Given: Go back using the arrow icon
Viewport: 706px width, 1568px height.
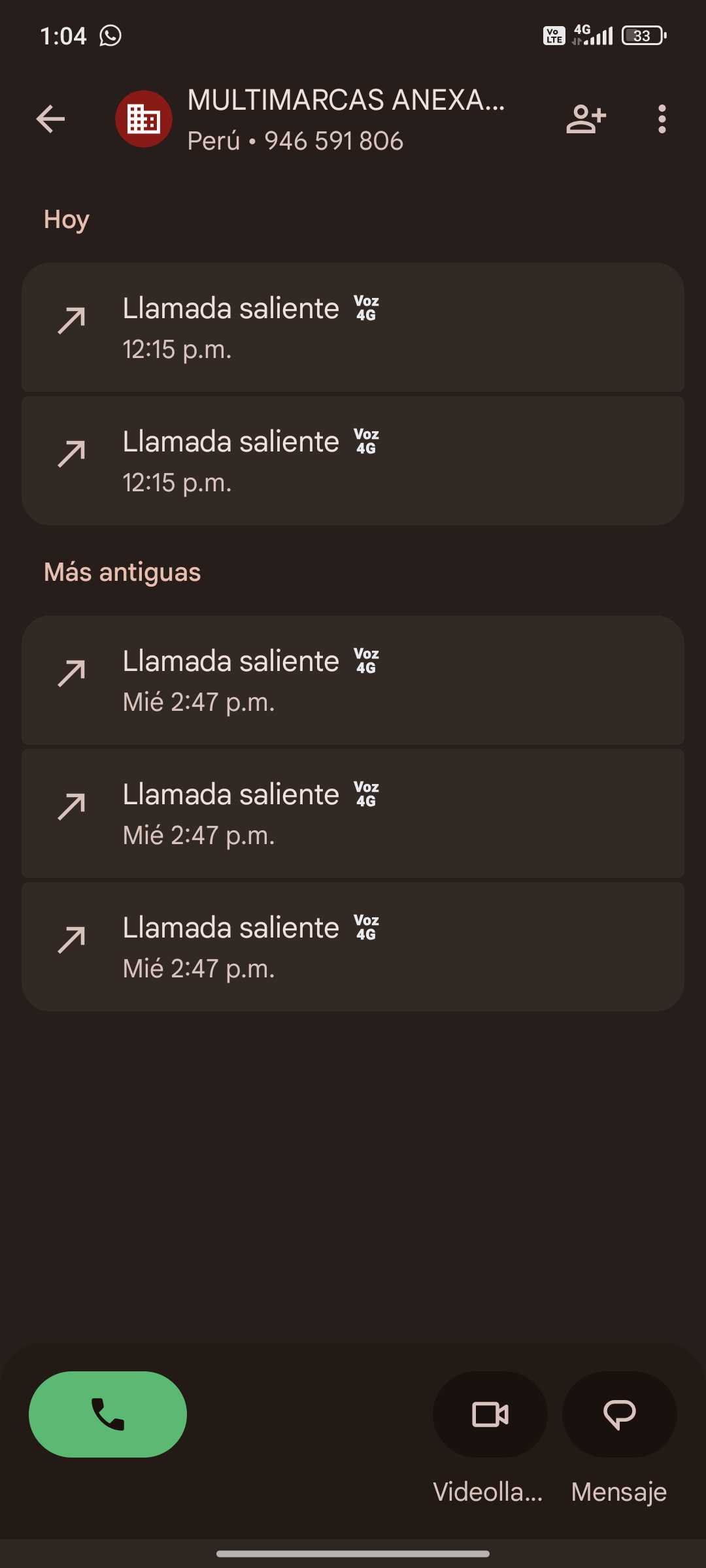Looking at the screenshot, I should (x=50, y=119).
